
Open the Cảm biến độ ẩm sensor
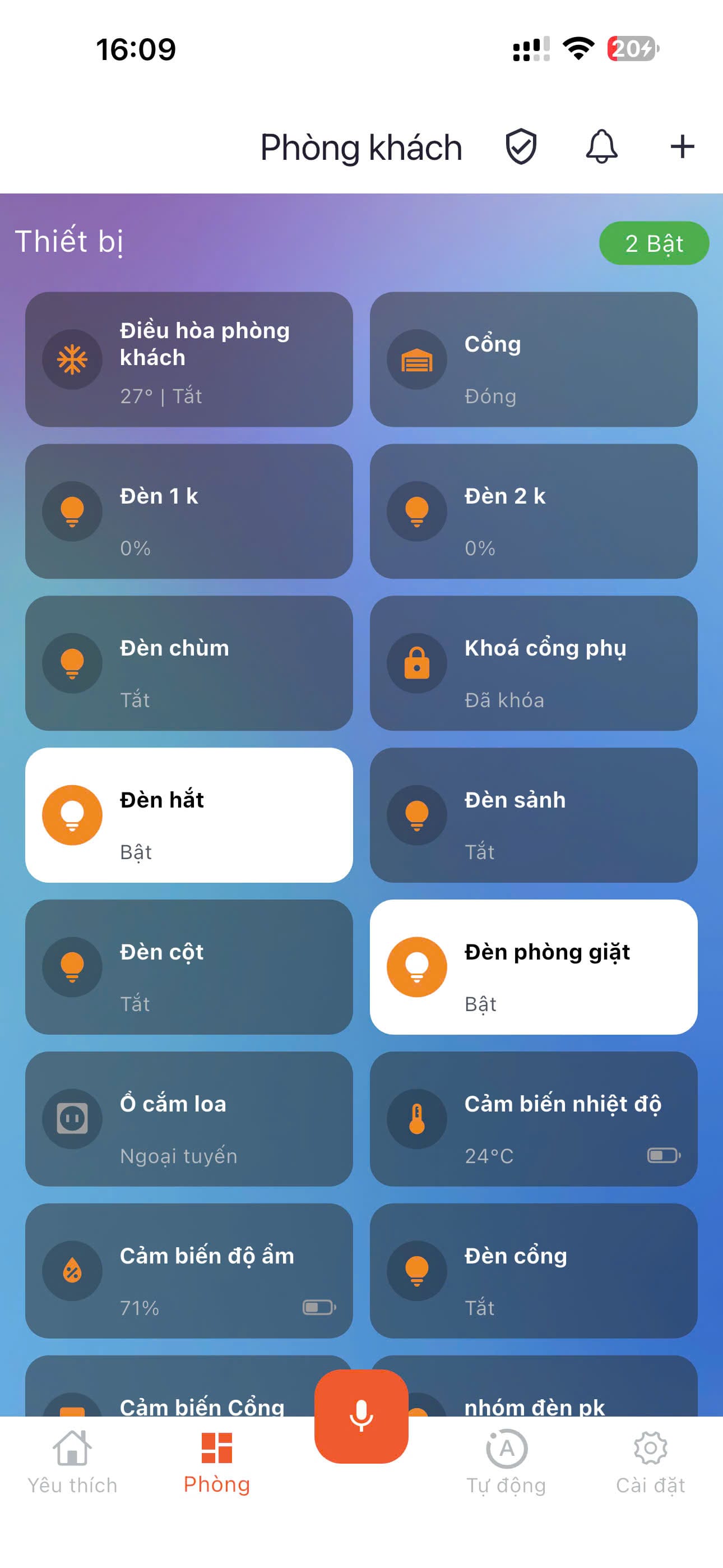click(x=189, y=1270)
